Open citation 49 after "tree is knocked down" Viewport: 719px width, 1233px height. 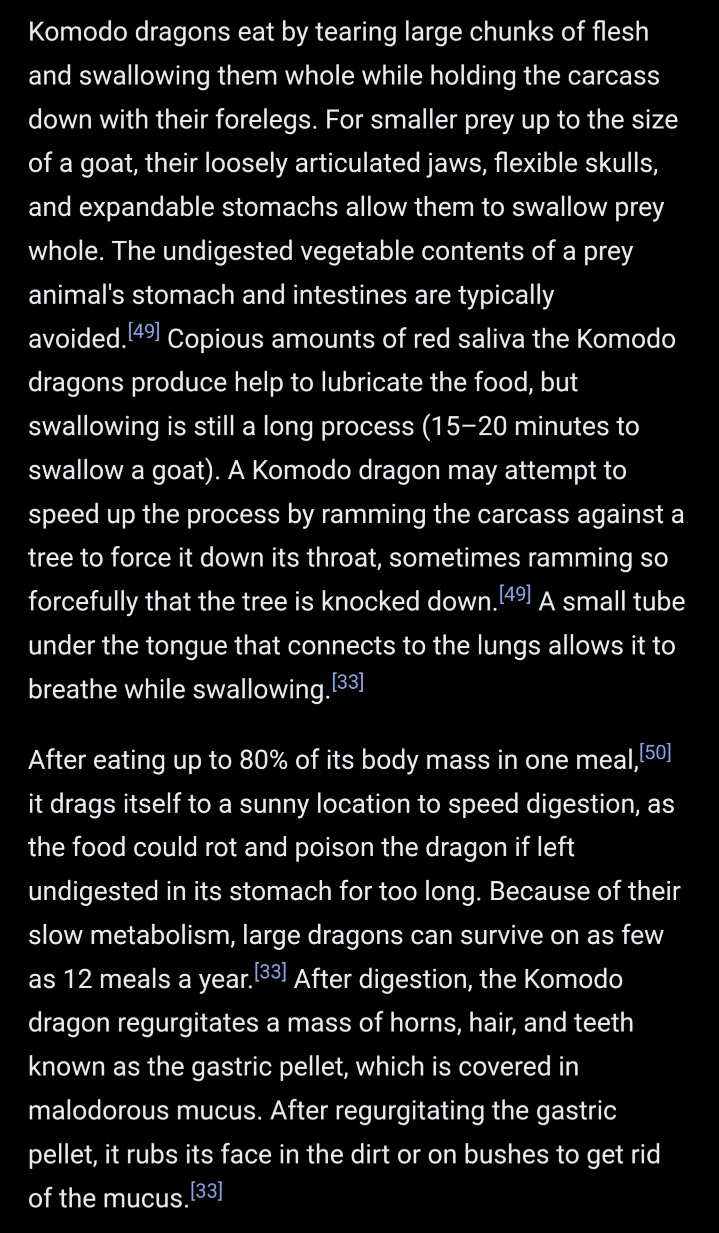click(514, 595)
